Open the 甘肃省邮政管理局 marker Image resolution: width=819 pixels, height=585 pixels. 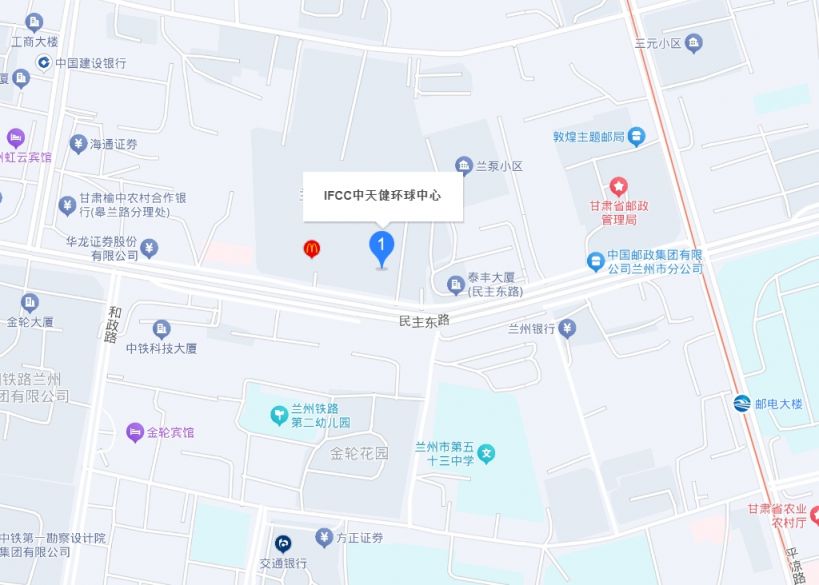click(x=619, y=186)
